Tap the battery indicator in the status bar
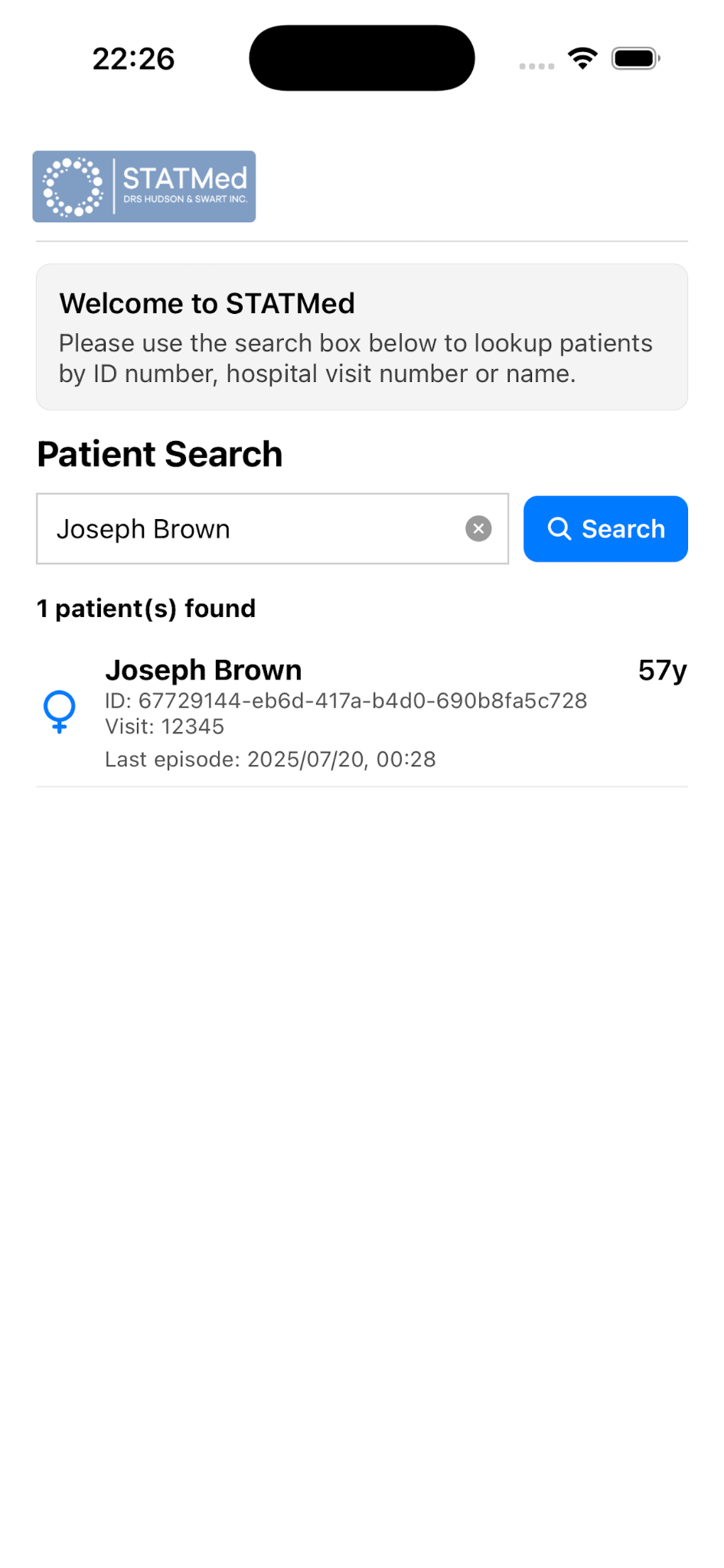 click(x=634, y=57)
